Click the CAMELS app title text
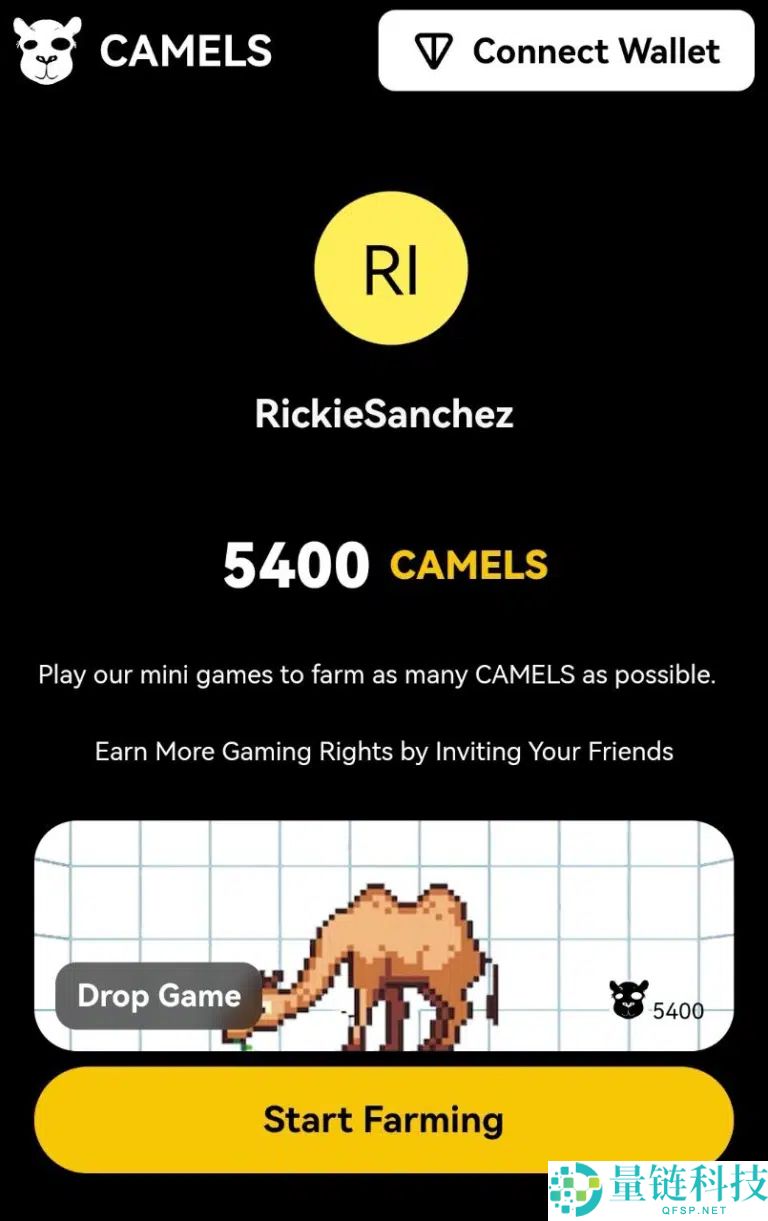The height and width of the screenshot is (1221, 768). pos(186,52)
